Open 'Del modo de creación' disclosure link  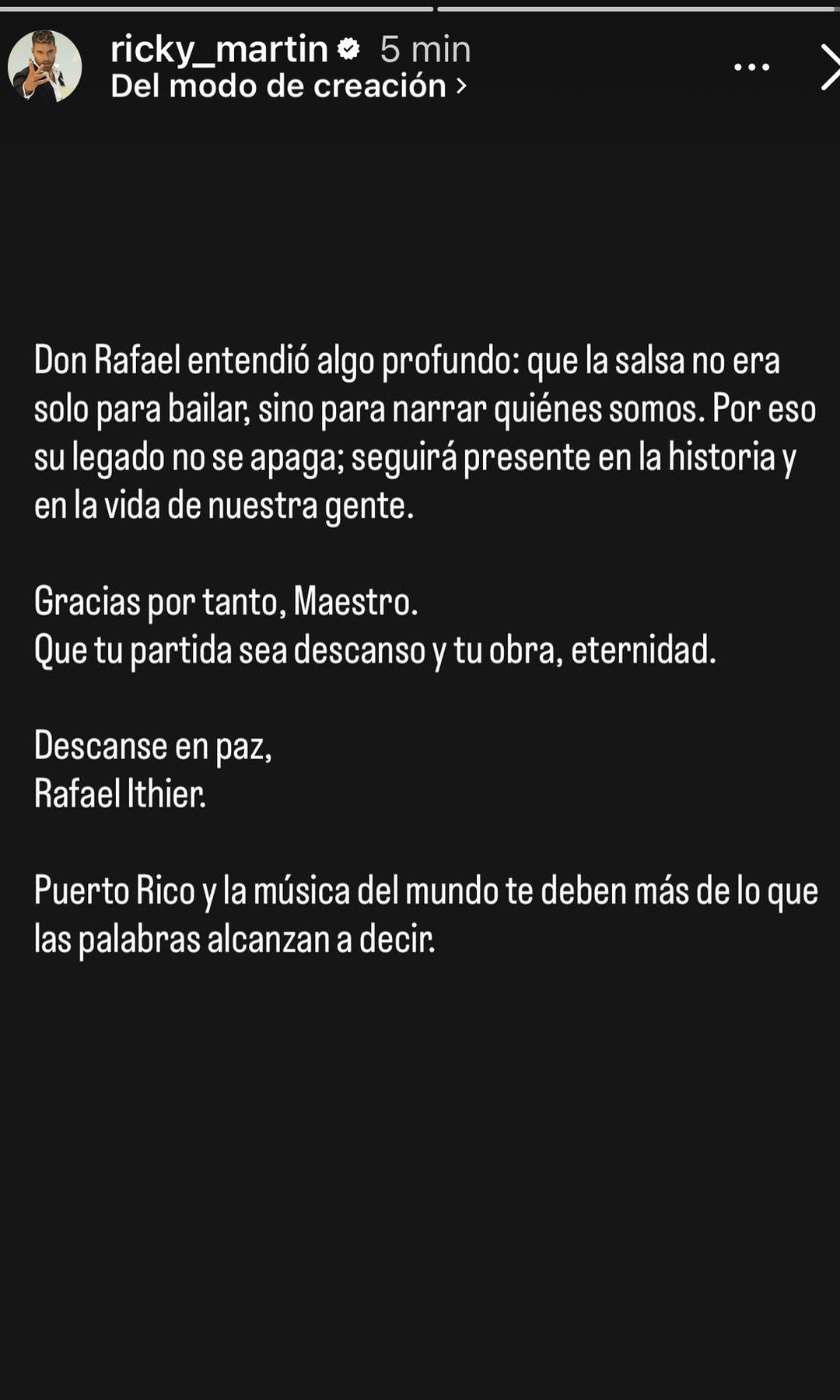point(288,87)
